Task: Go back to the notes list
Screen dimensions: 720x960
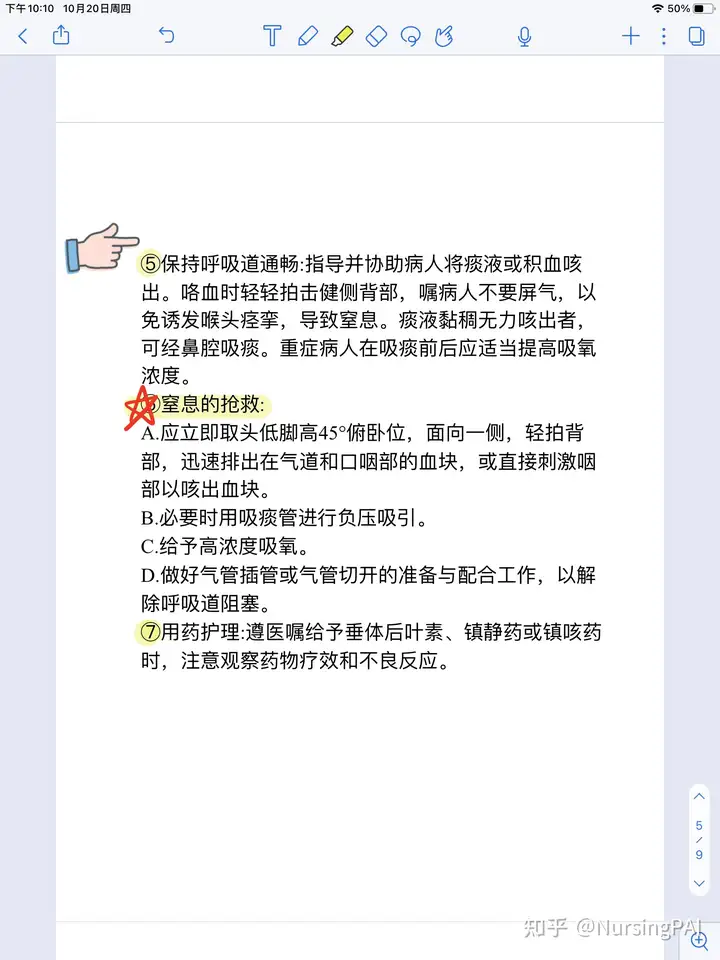Action: coord(23,37)
